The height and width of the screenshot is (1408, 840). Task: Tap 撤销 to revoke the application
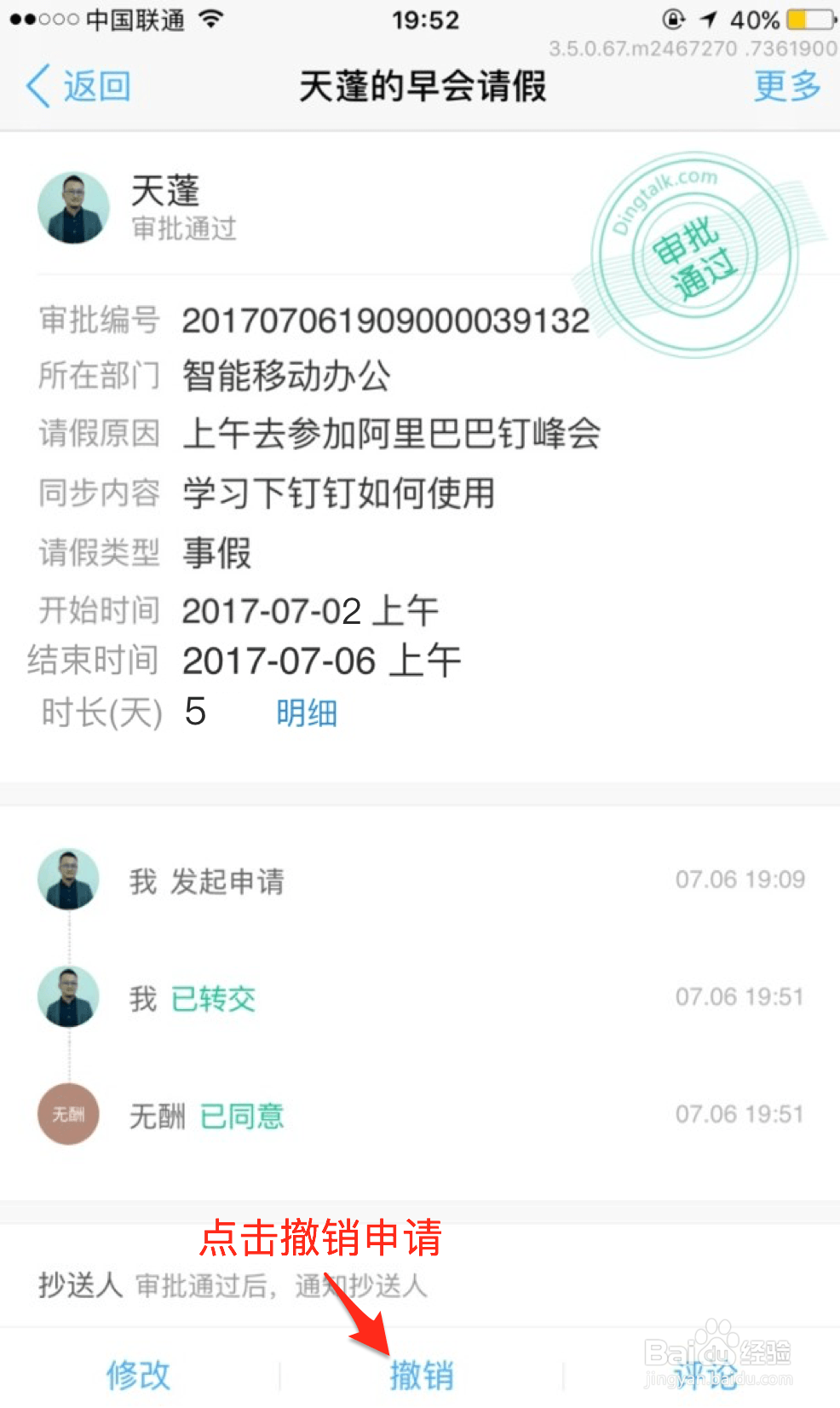[421, 1373]
